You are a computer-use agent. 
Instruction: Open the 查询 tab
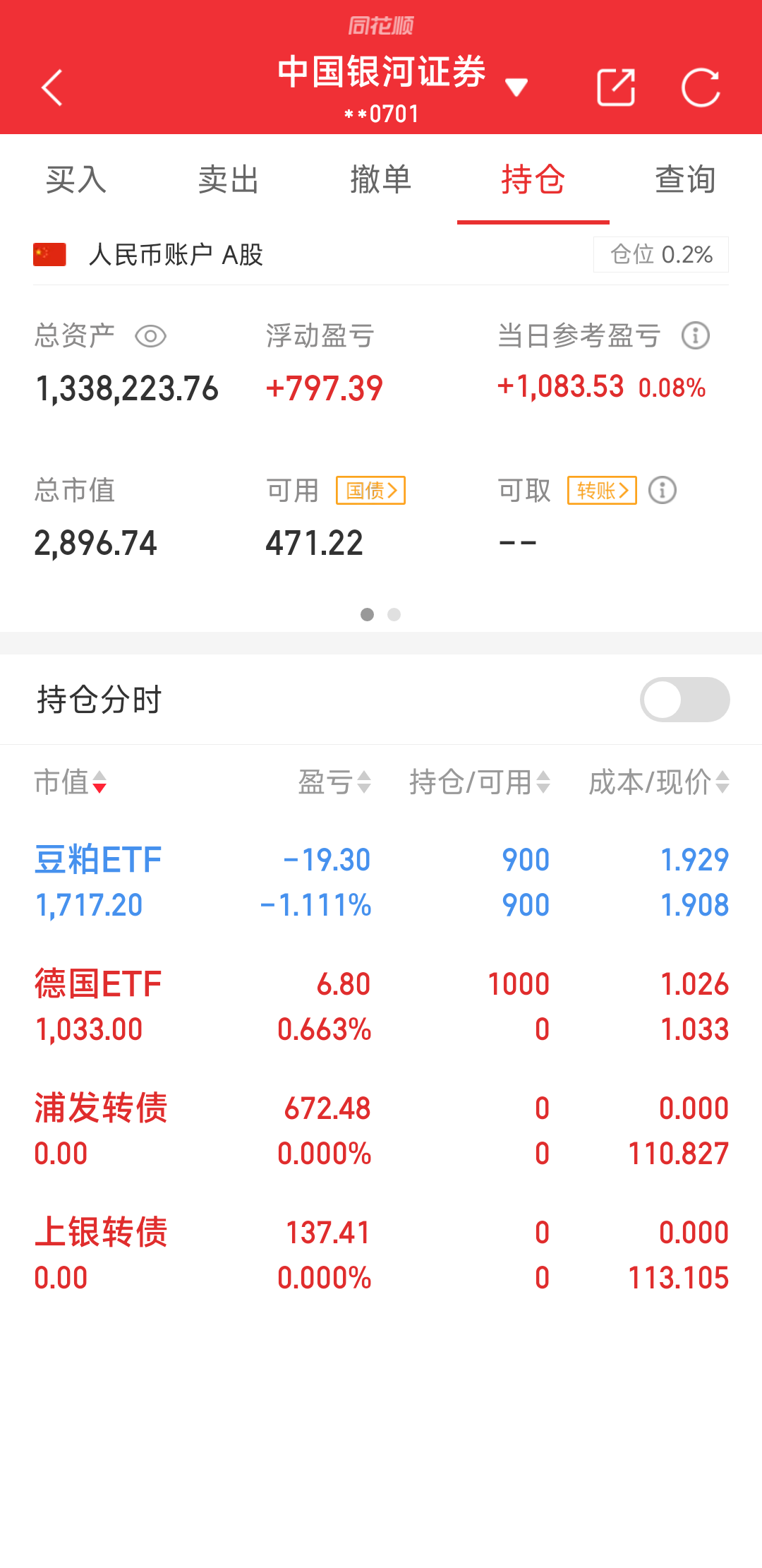pos(686,179)
